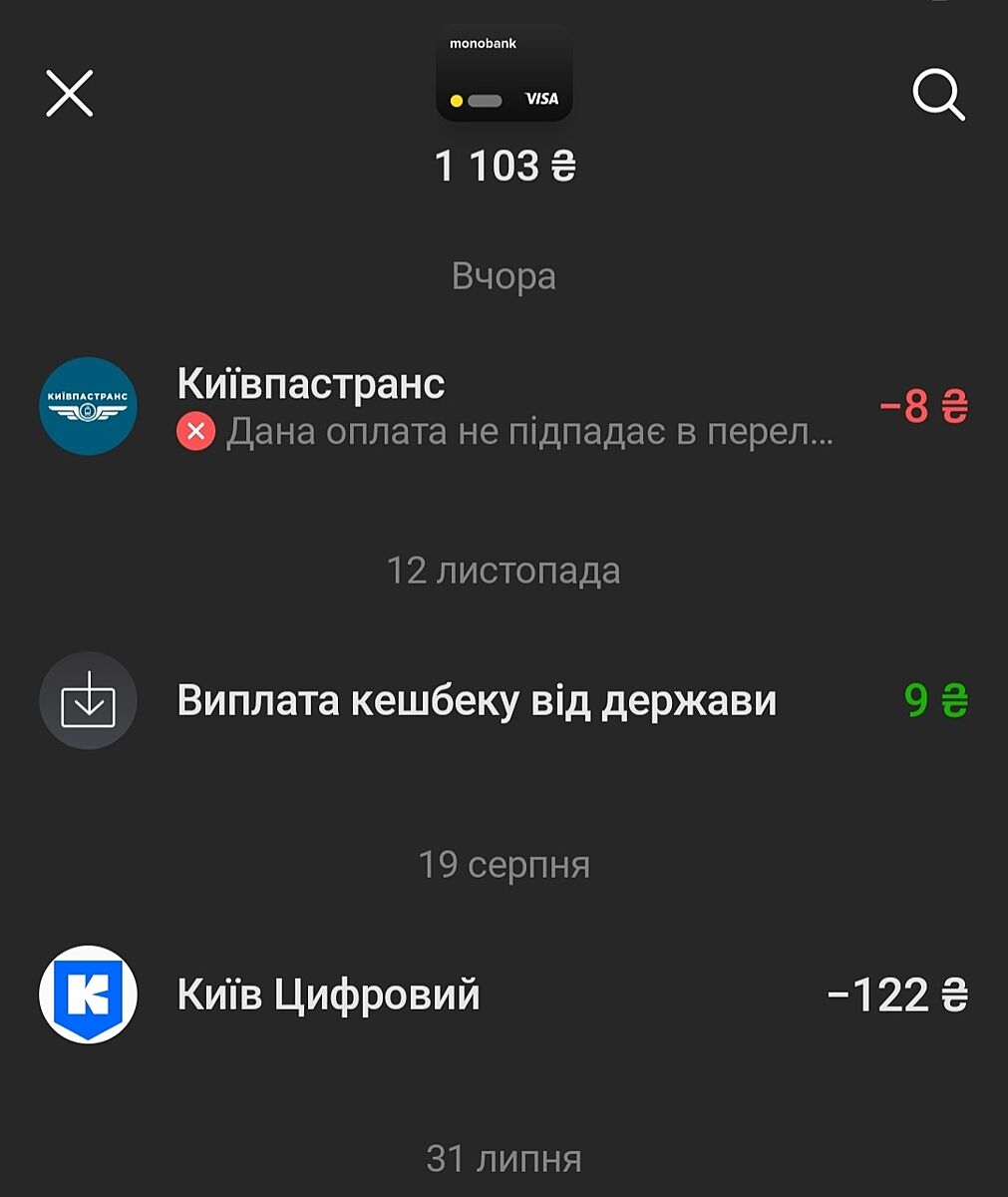Image resolution: width=1008 pixels, height=1197 pixels.
Task: Open the Київ Цифровий −122 ₴ transaction
Action: (x=504, y=996)
